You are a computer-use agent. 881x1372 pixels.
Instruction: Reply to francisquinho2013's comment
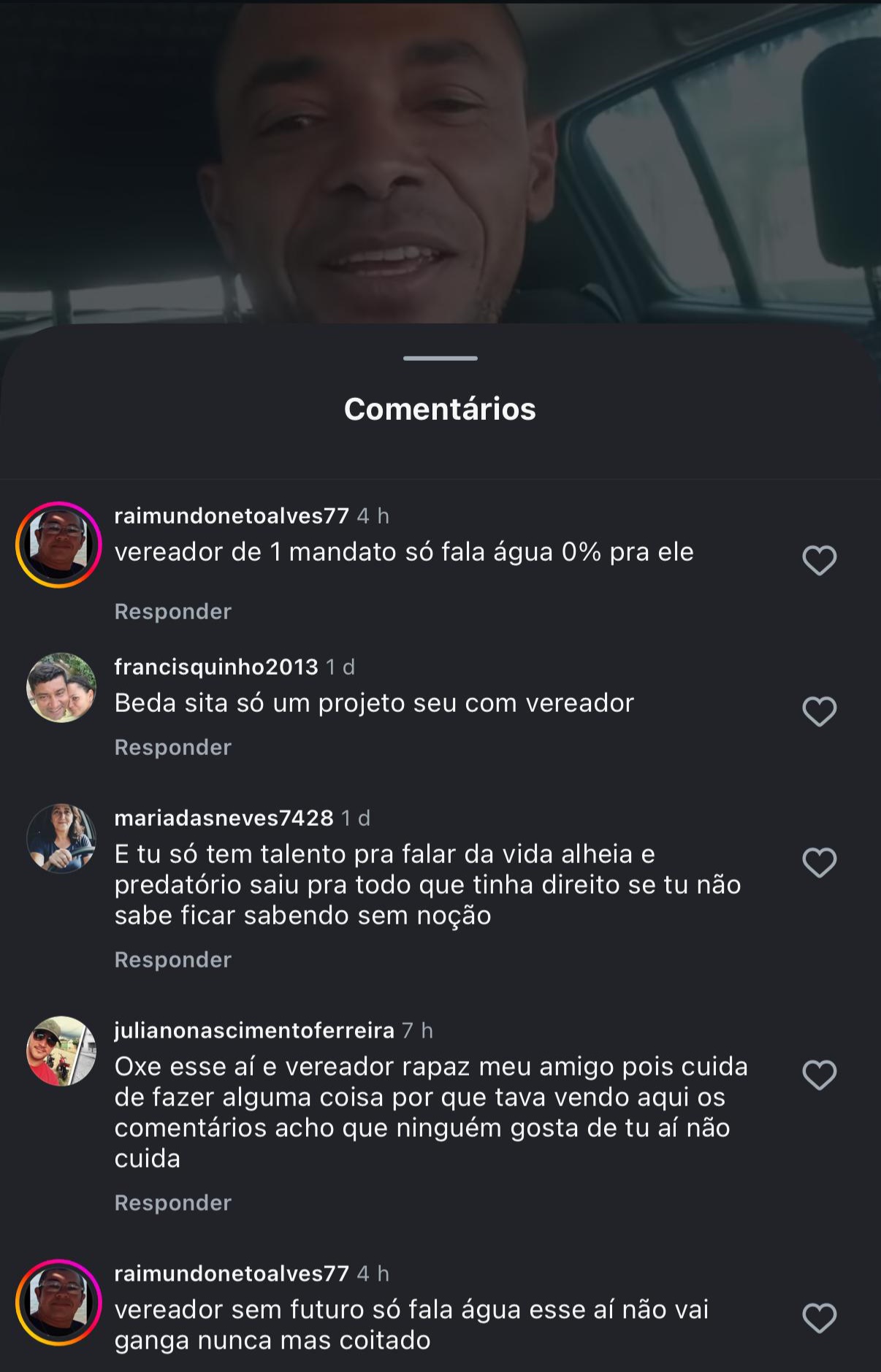[172, 747]
